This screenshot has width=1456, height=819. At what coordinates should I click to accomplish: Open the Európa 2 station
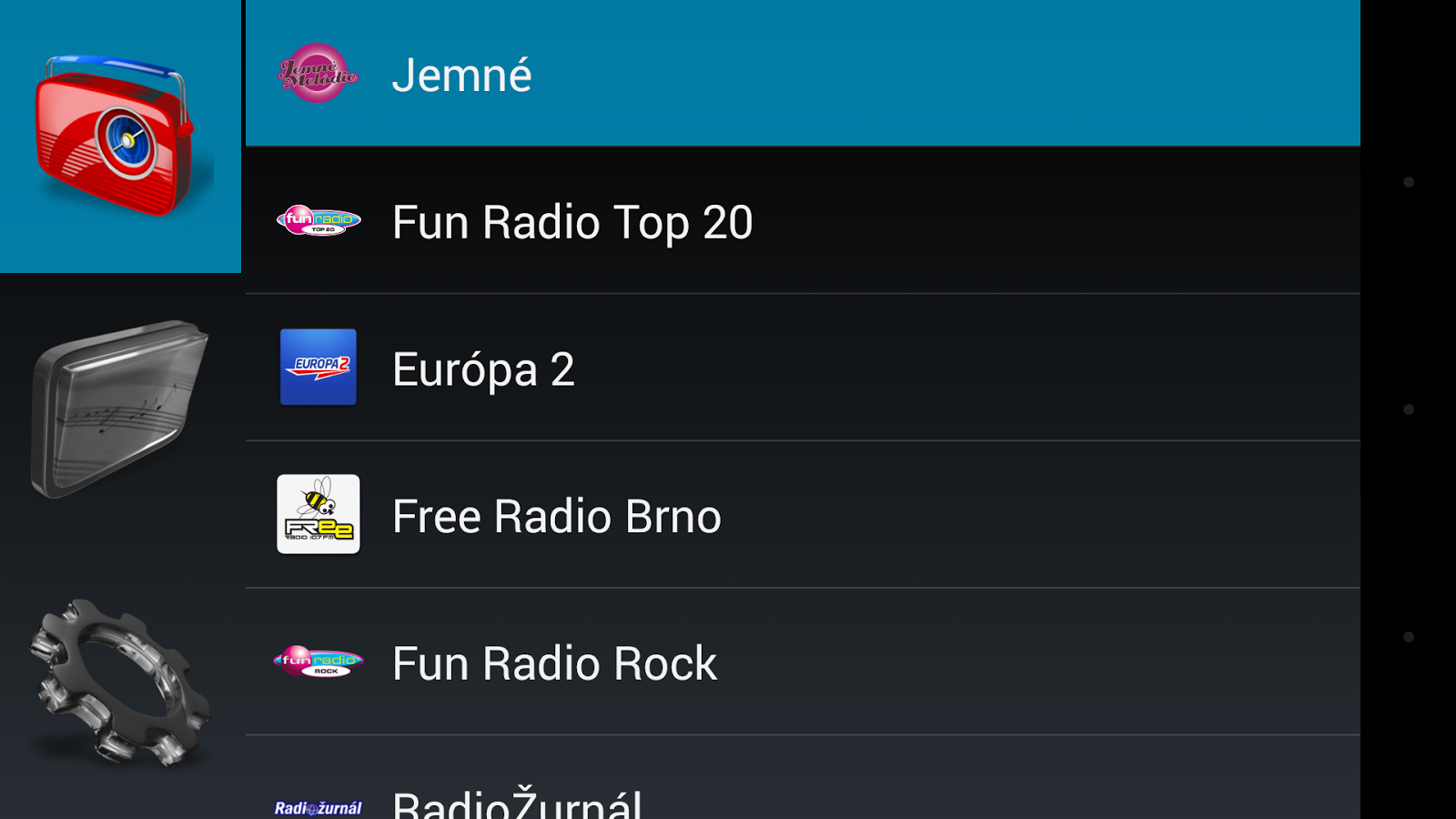pyautogui.click(x=801, y=369)
